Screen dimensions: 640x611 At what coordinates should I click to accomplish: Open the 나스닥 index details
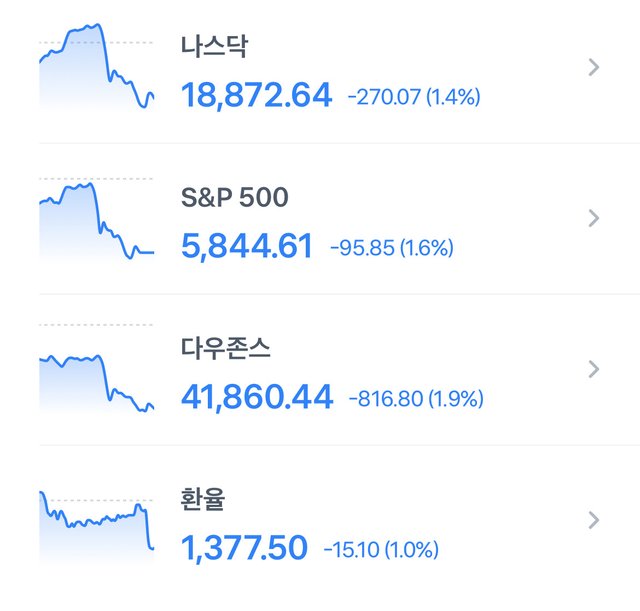(x=320, y=70)
